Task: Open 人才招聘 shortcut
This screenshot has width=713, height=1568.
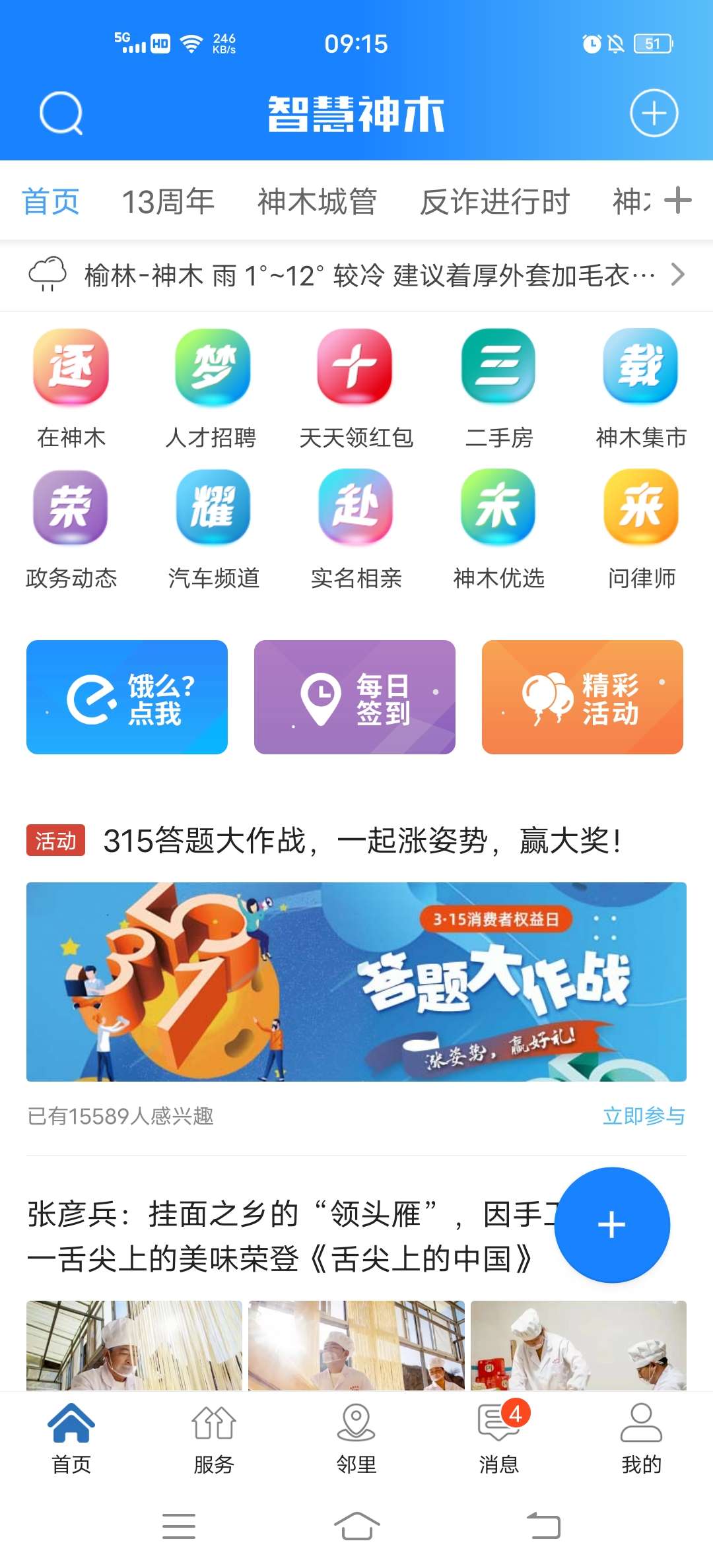Action: 212,389
